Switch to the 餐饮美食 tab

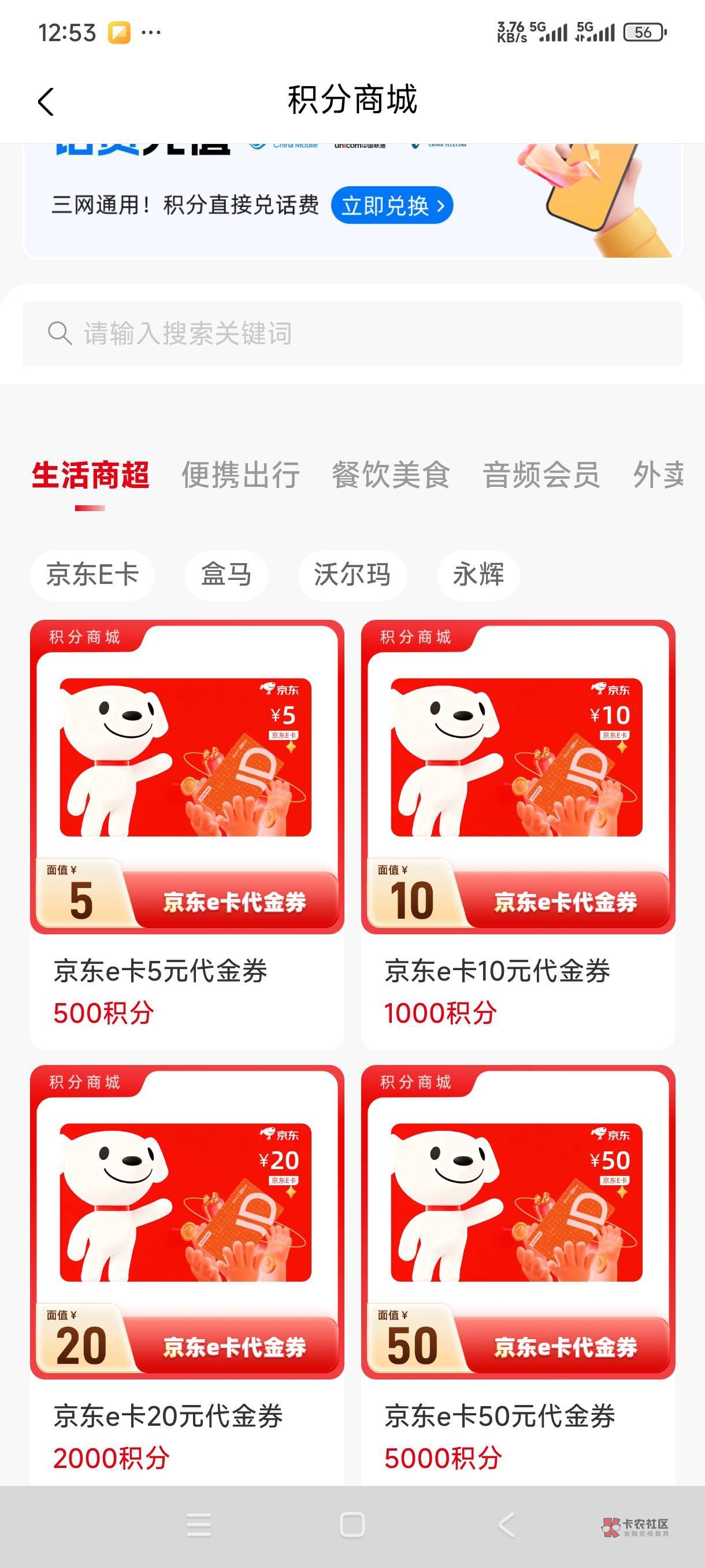[391, 475]
